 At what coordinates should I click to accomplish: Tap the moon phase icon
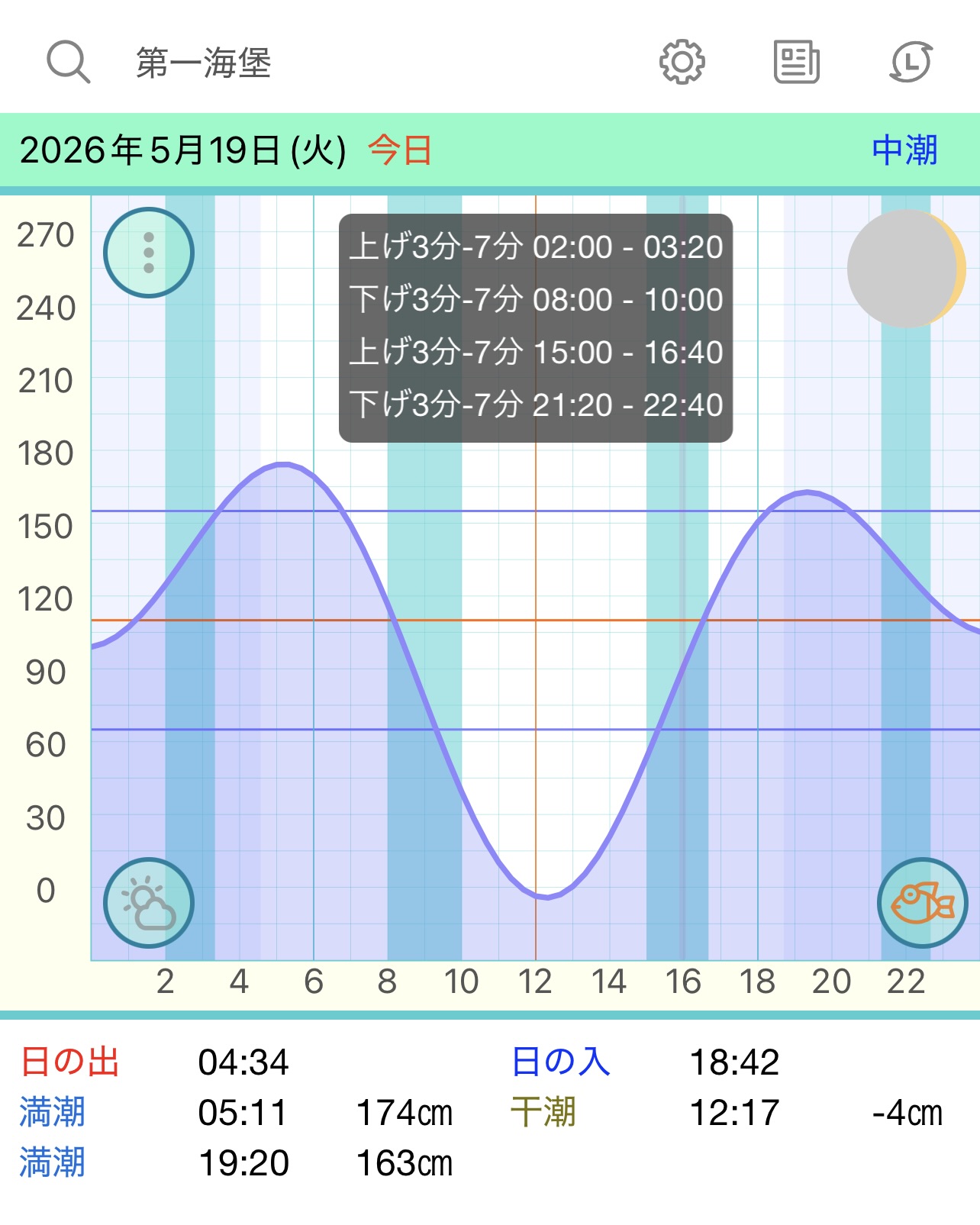click(907, 269)
